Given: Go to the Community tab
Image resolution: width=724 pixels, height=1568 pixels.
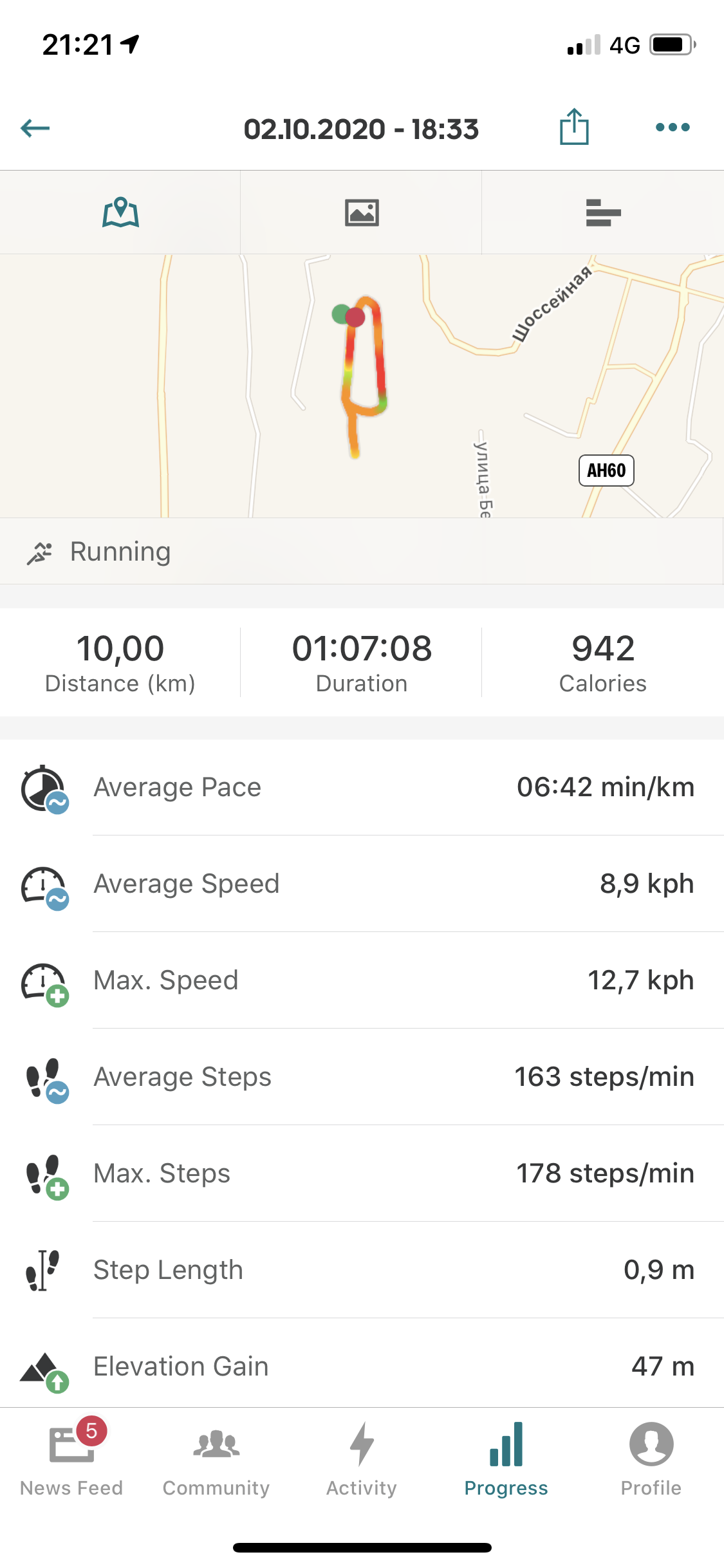Looking at the screenshot, I should tap(216, 1459).
